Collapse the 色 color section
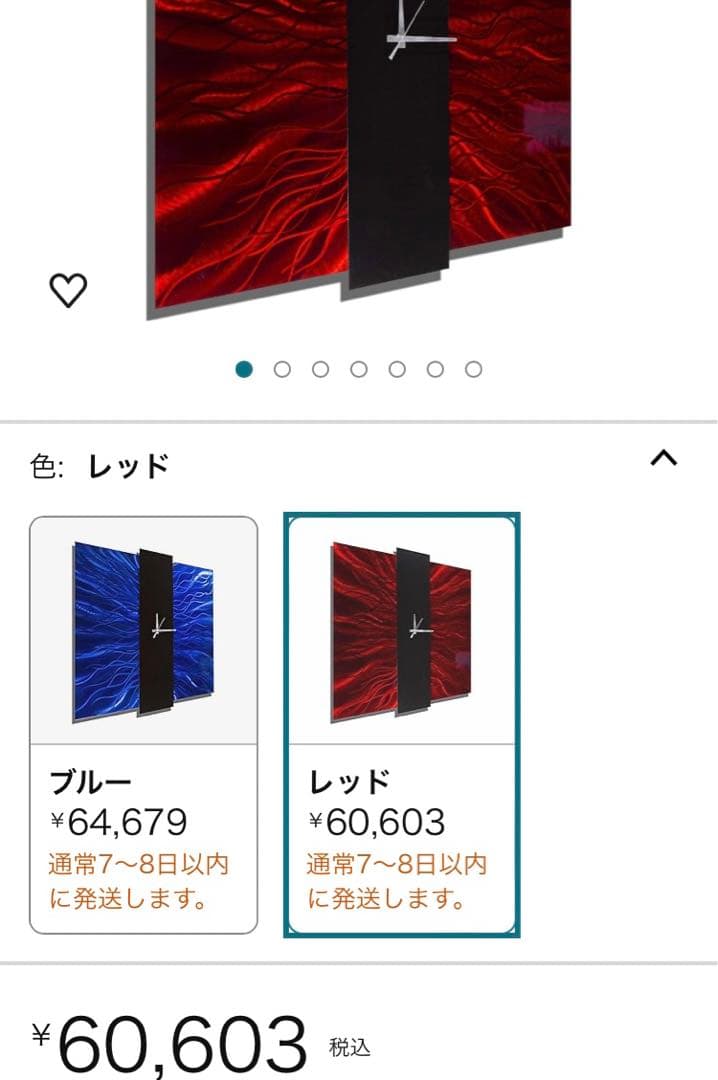The image size is (718, 1080). 663,459
